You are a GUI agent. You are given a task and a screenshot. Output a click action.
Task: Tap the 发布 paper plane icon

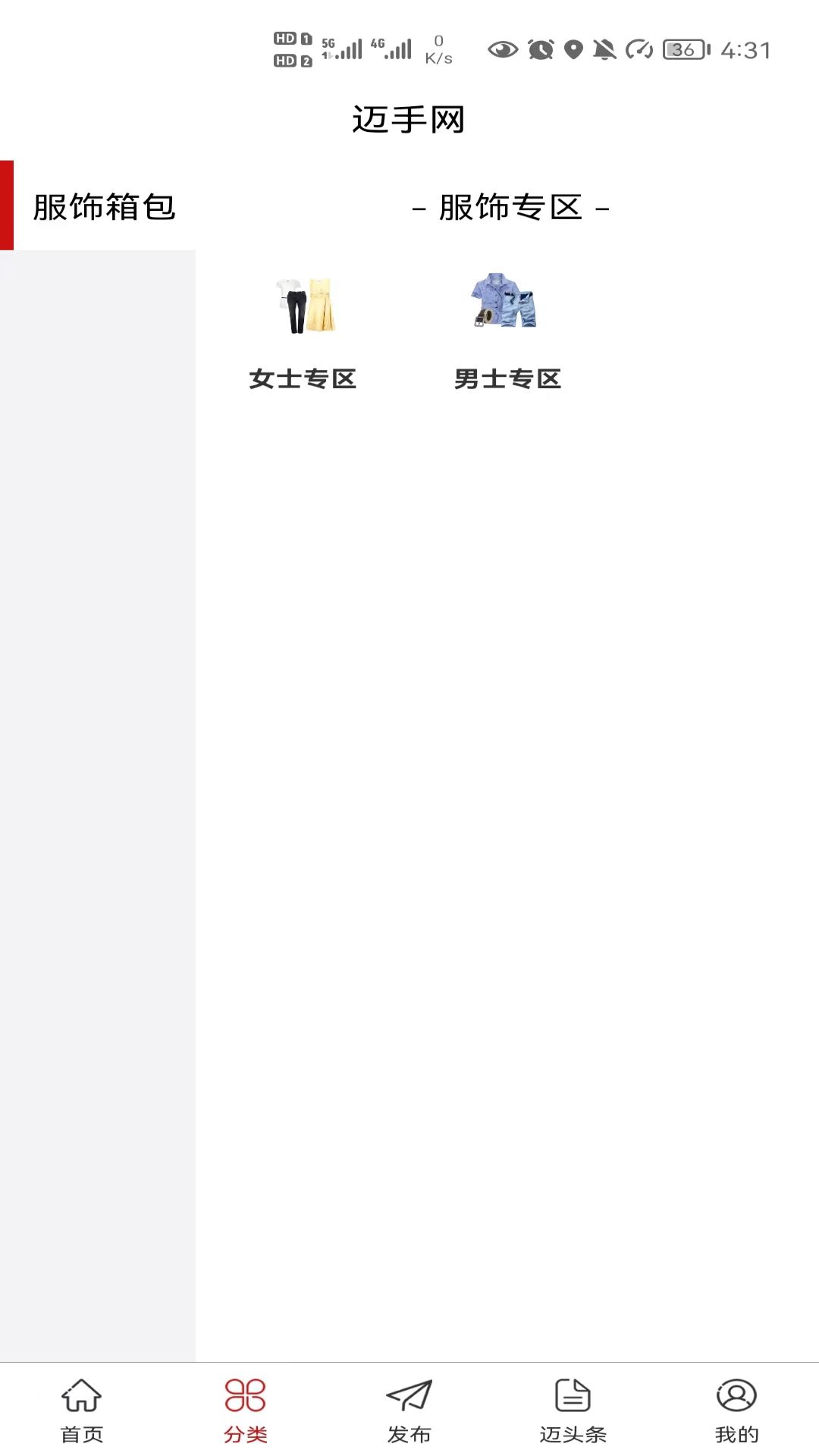click(409, 1398)
